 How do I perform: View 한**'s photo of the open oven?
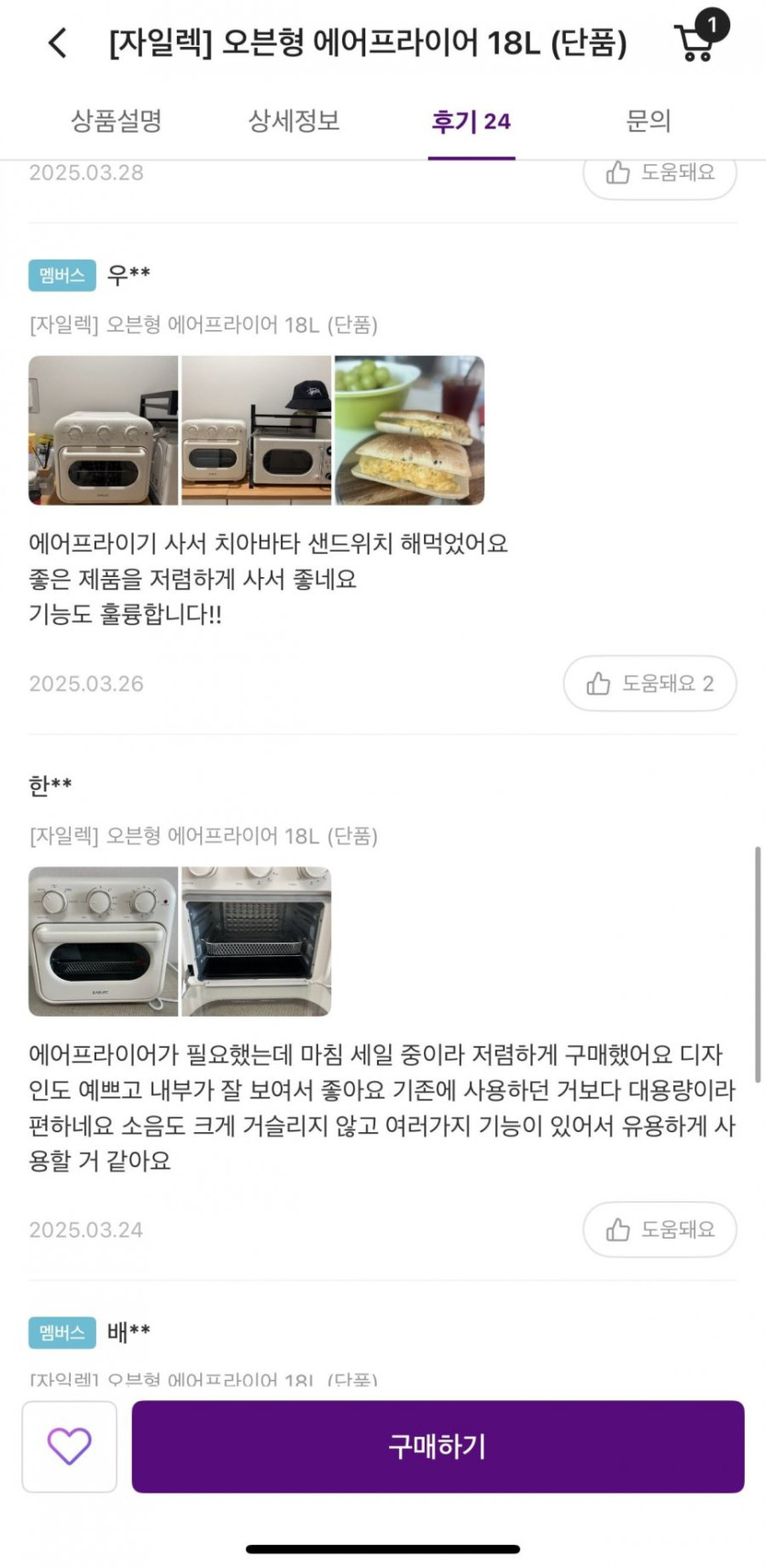coord(256,941)
